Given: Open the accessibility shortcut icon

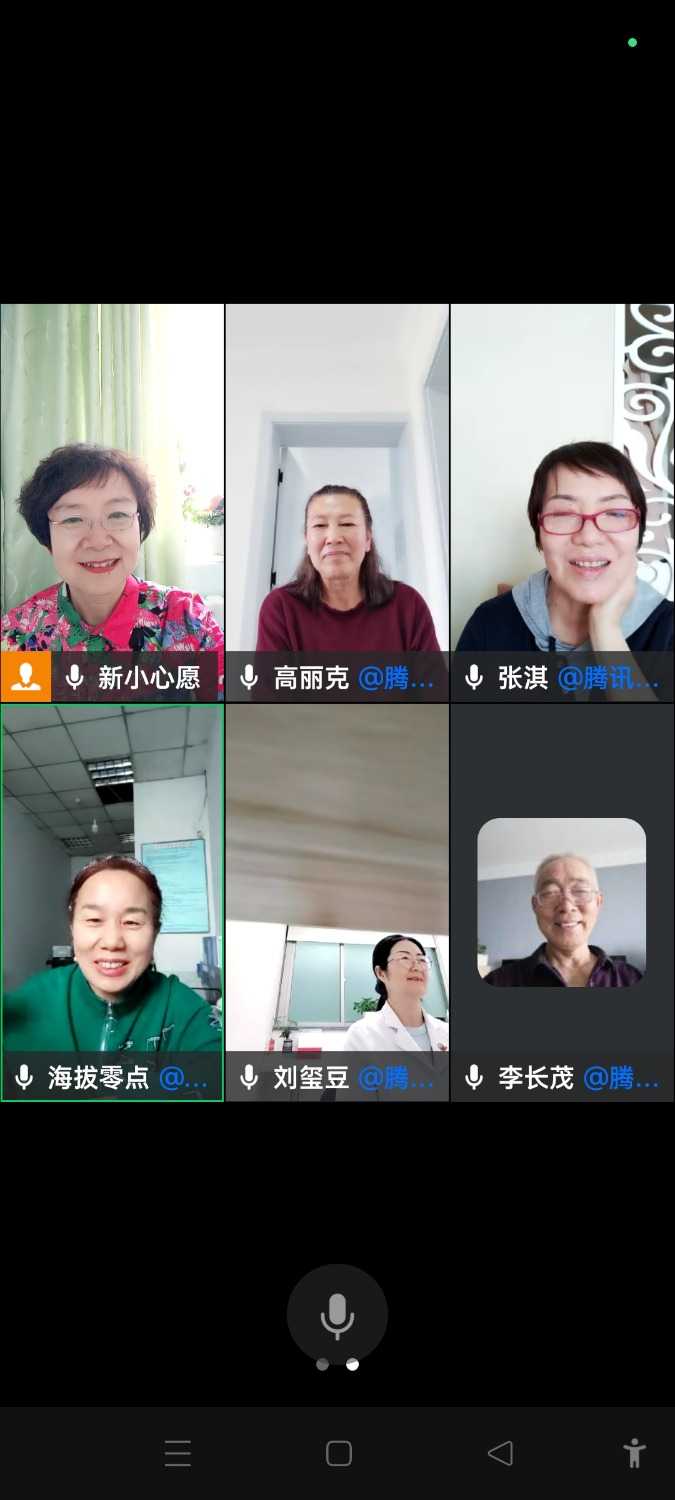Looking at the screenshot, I should pos(634,1453).
